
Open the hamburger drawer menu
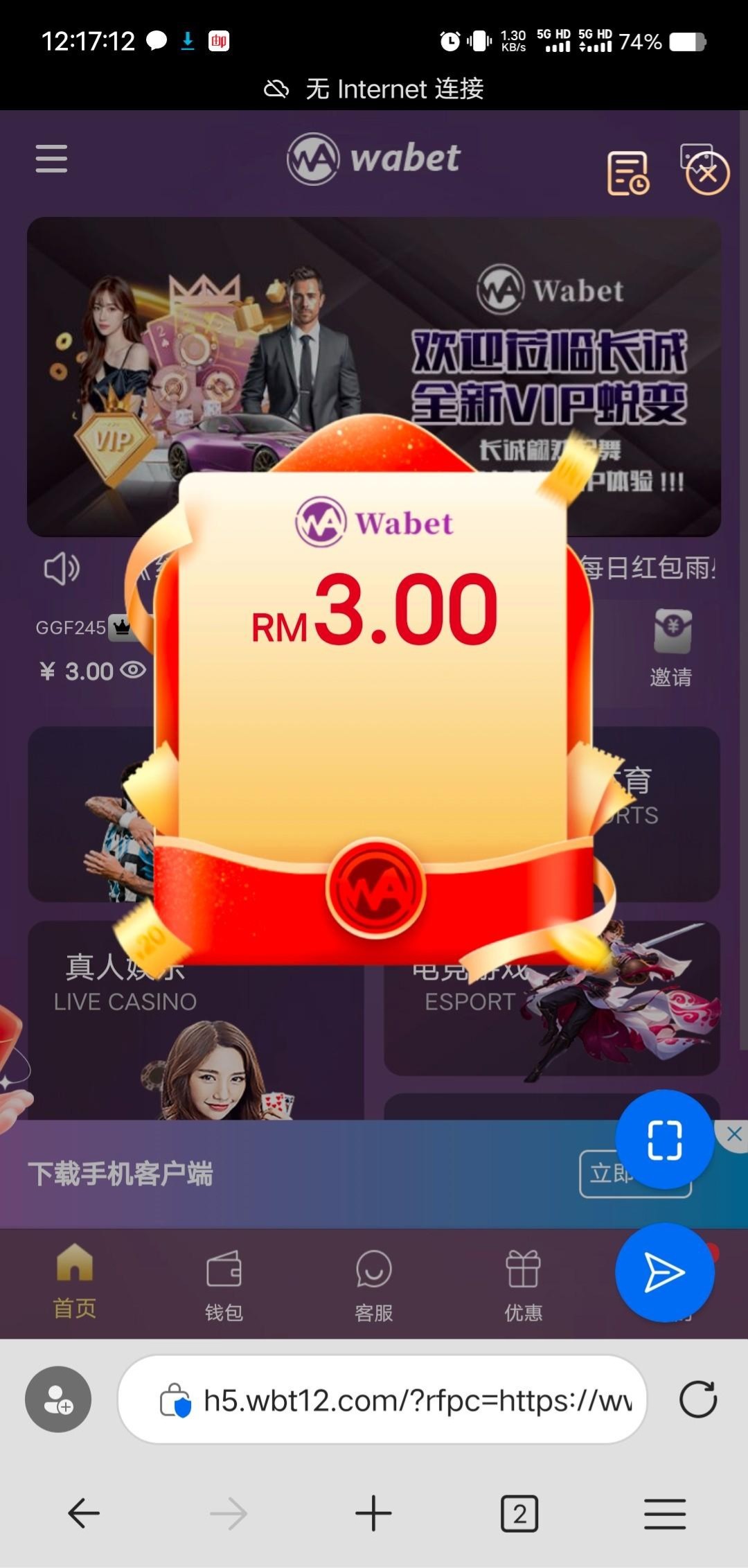tap(51, 159)
